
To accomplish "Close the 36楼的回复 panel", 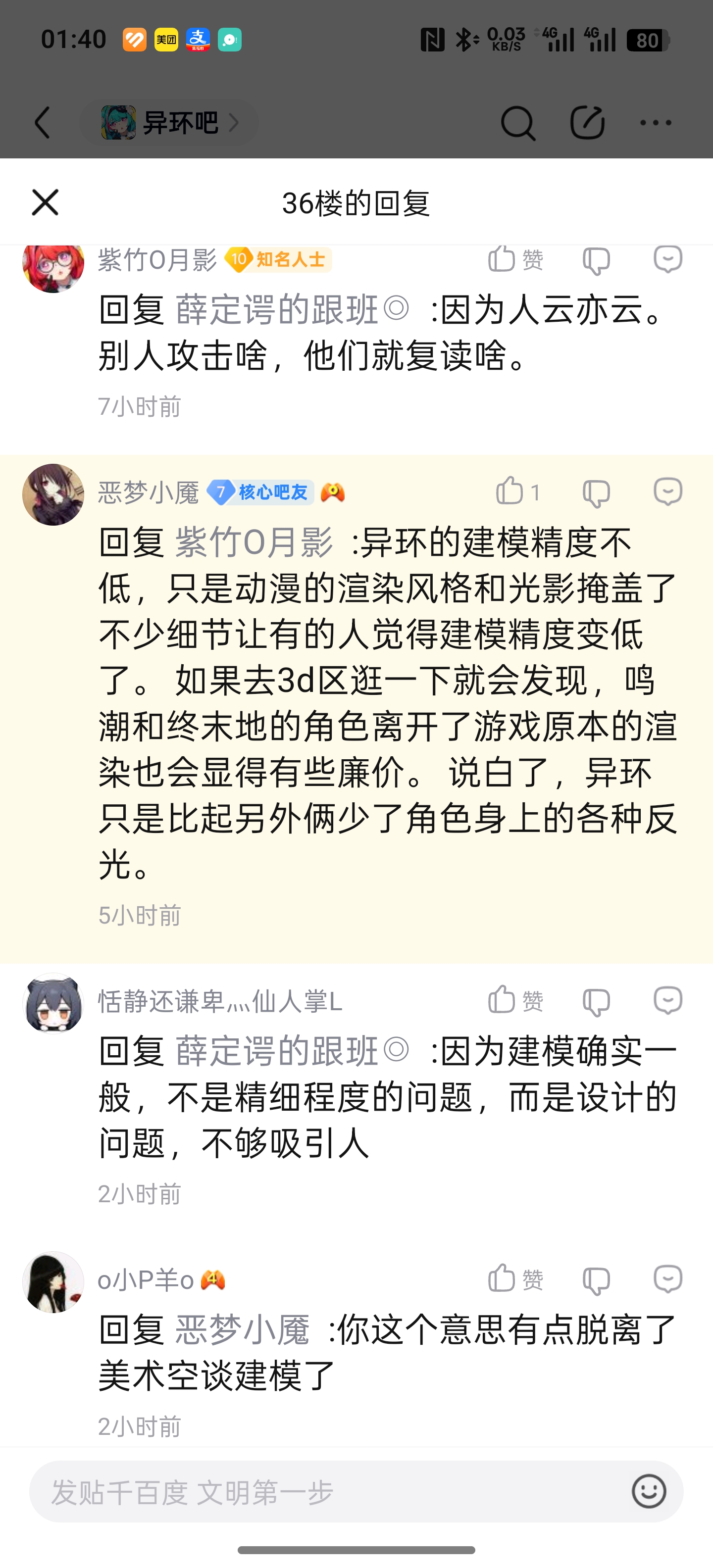I will click(x=45, y=203).
